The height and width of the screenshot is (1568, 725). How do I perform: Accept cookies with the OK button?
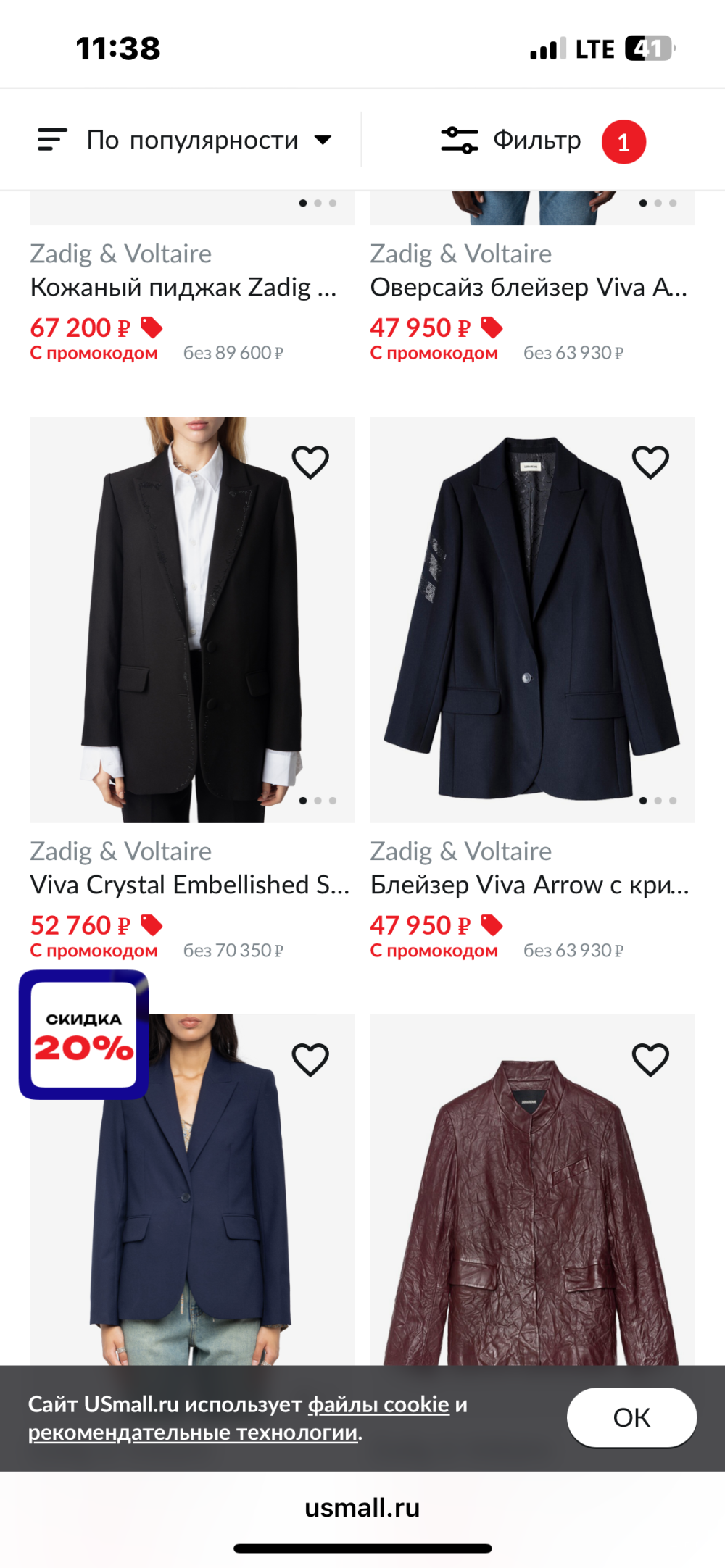[631, 1418]
